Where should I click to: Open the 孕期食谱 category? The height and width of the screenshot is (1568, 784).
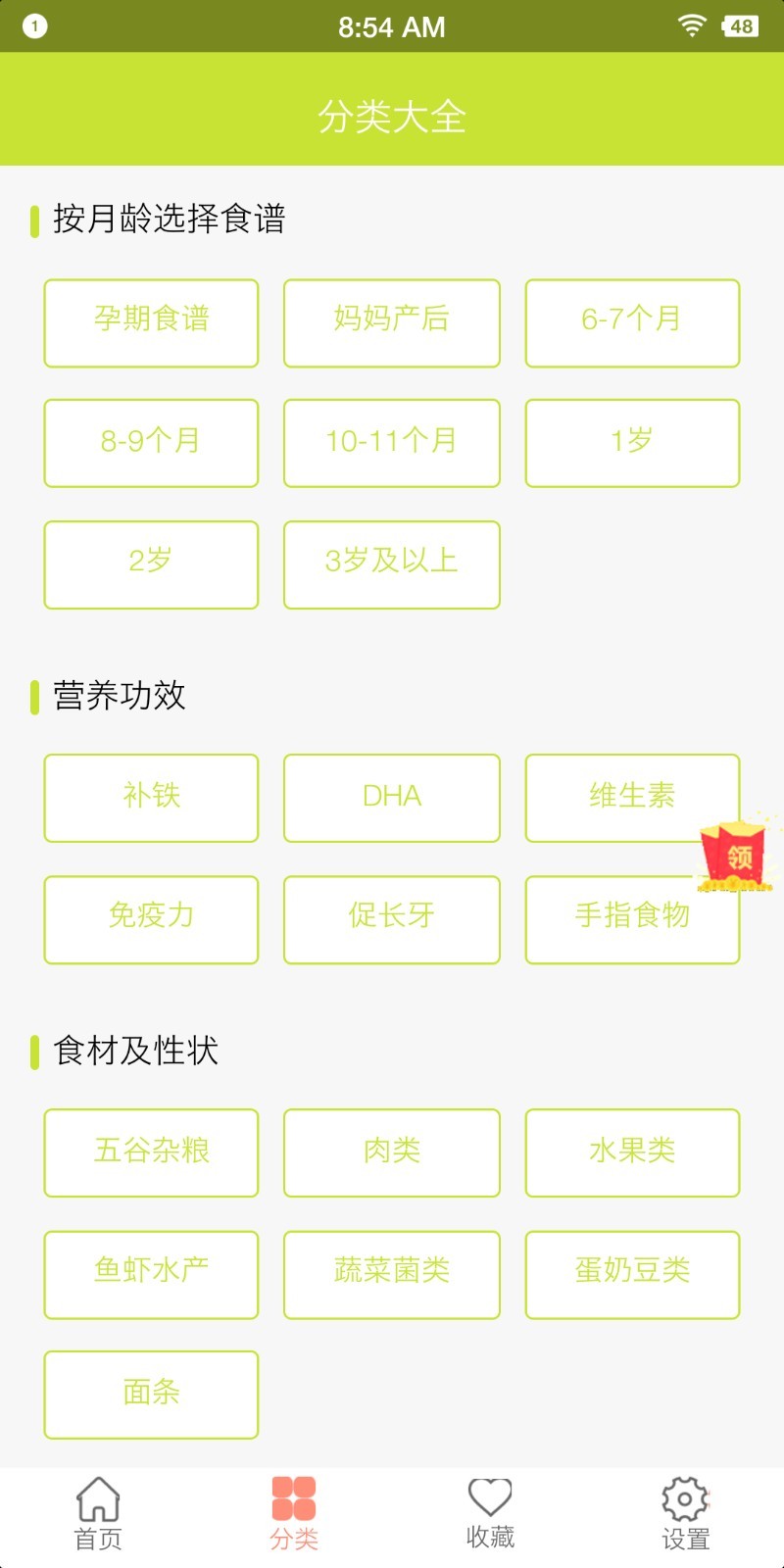coord(150,323)
